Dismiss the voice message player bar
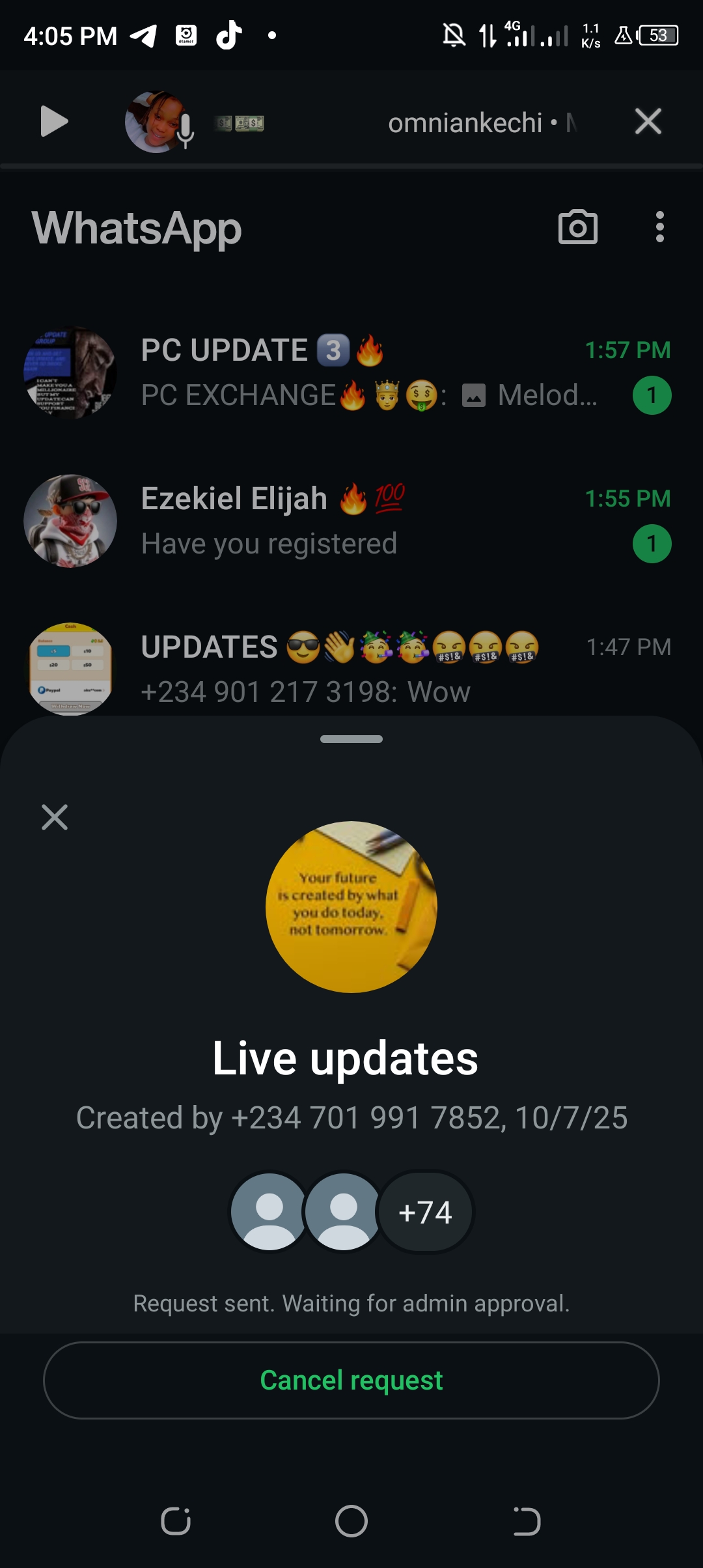 tap(648, 122)
